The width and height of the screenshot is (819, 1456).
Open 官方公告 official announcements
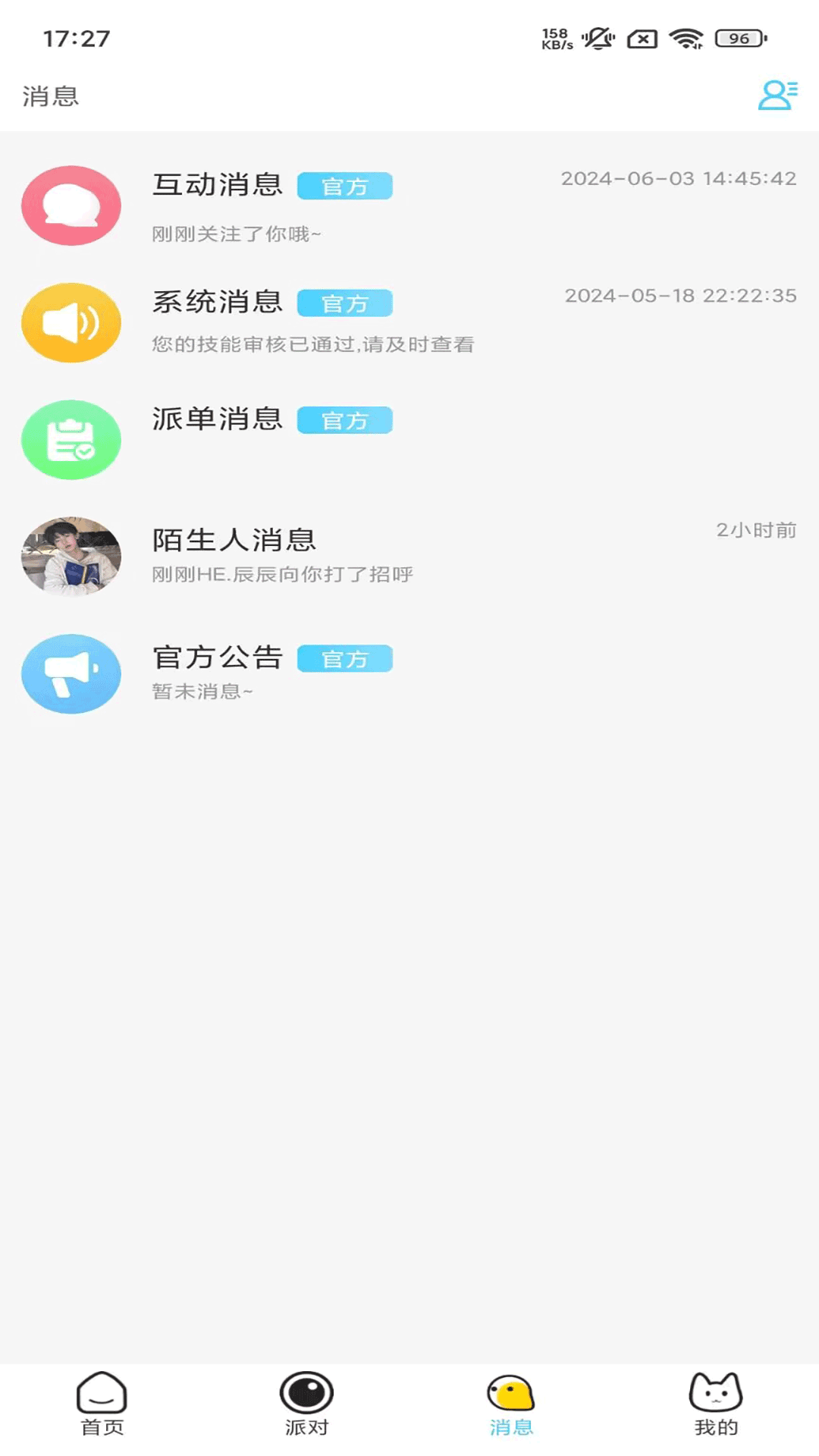click(409, 673)
